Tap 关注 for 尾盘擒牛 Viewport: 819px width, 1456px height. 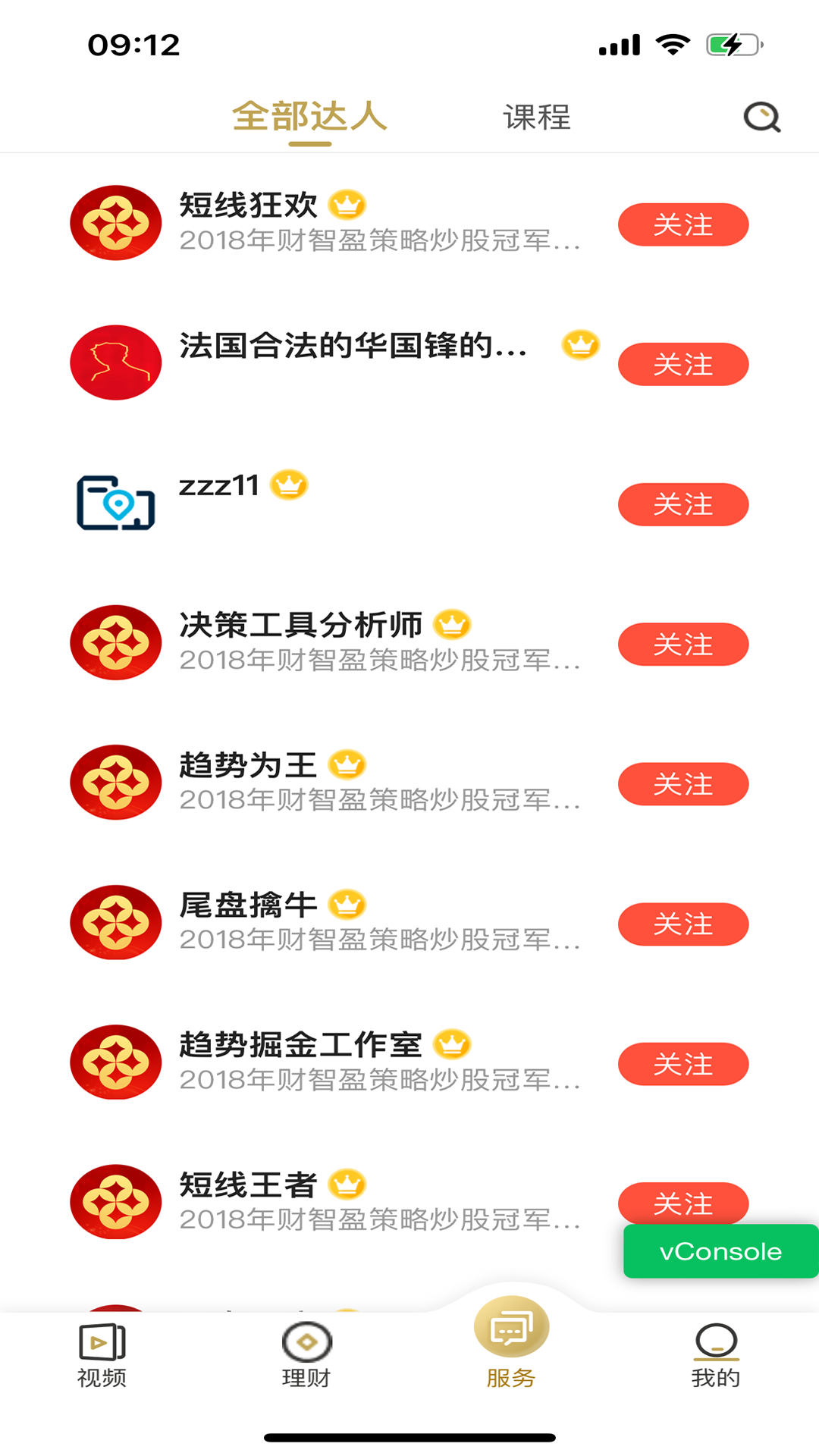(x=682, y=924)
